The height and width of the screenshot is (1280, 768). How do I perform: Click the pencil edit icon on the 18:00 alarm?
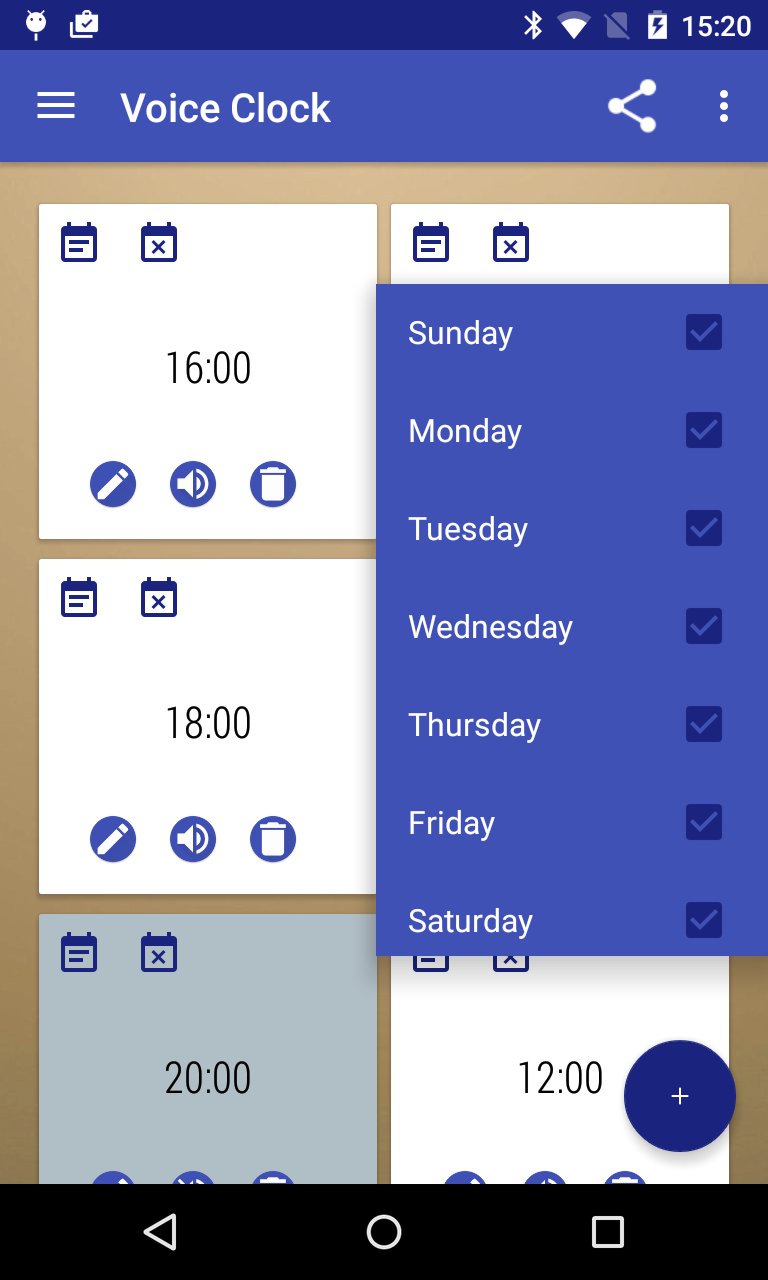pos(113,838)
